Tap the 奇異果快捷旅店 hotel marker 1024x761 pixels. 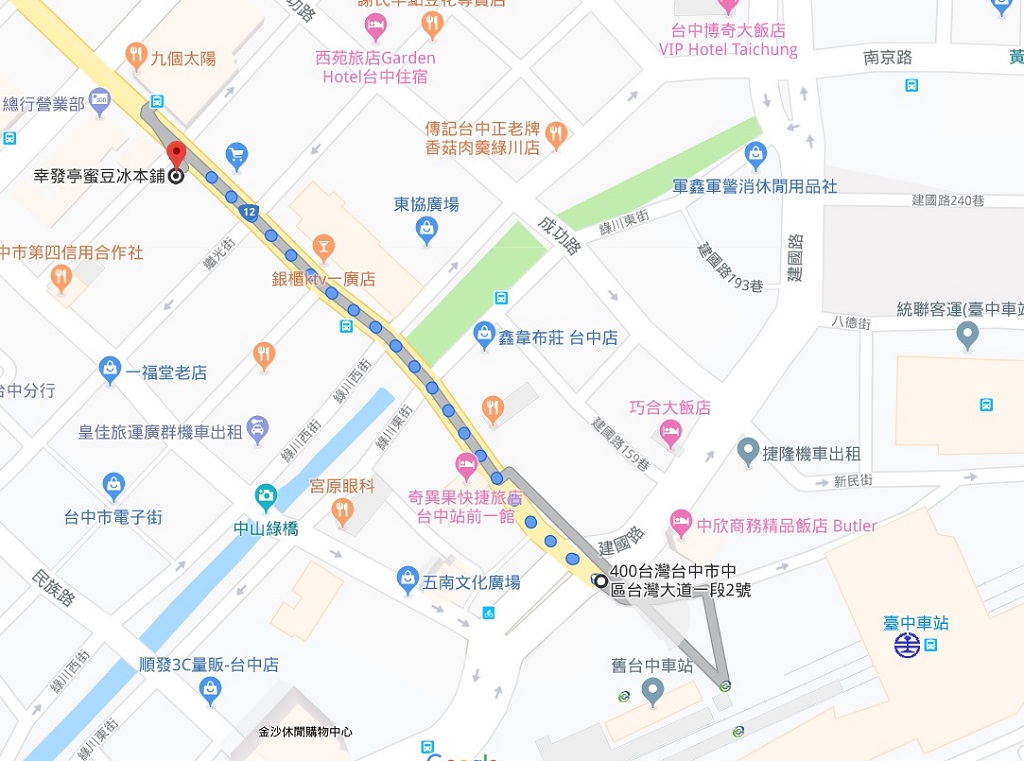[x=466, y=464]
